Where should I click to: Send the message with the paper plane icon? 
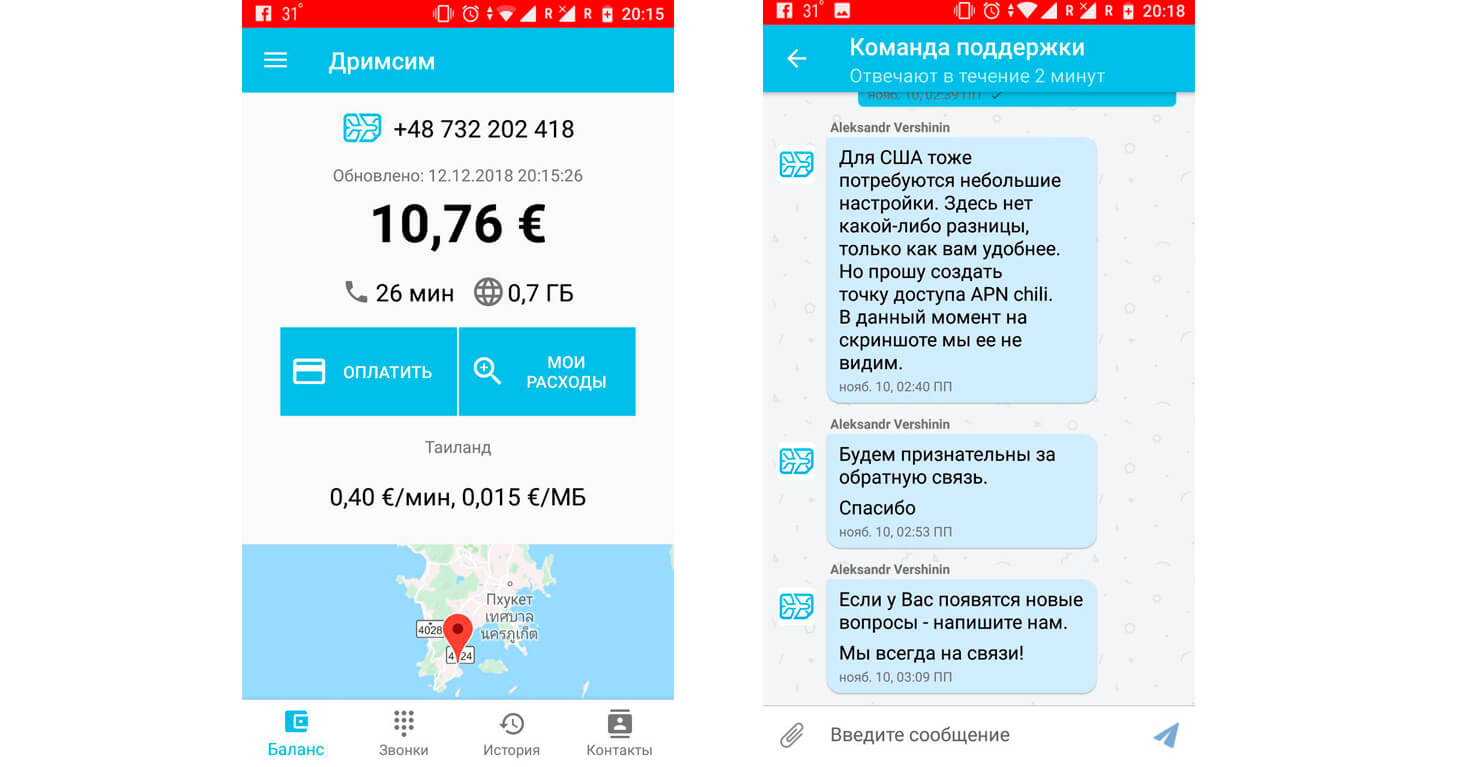click(x=1165, y=735)
